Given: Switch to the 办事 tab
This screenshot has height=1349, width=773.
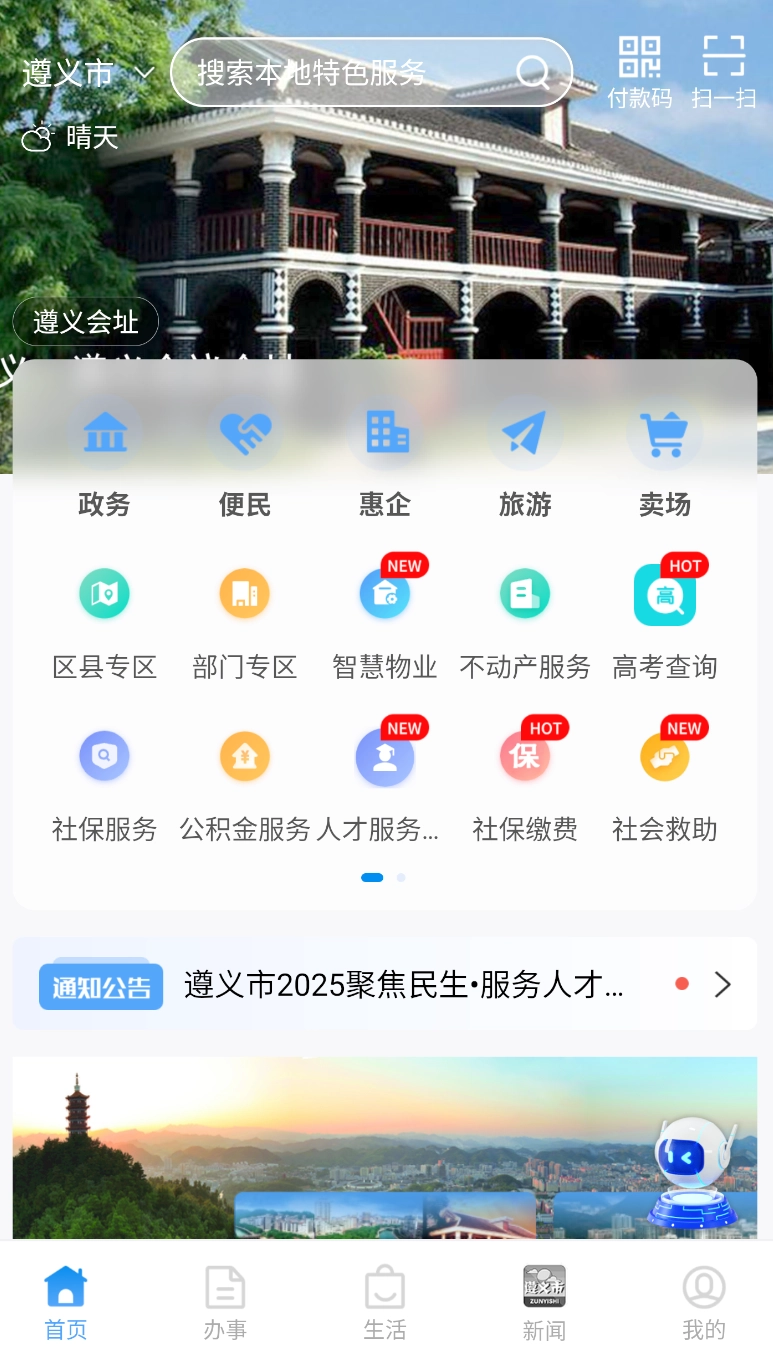Looking at the screenshot, I should coord(225,1300).
